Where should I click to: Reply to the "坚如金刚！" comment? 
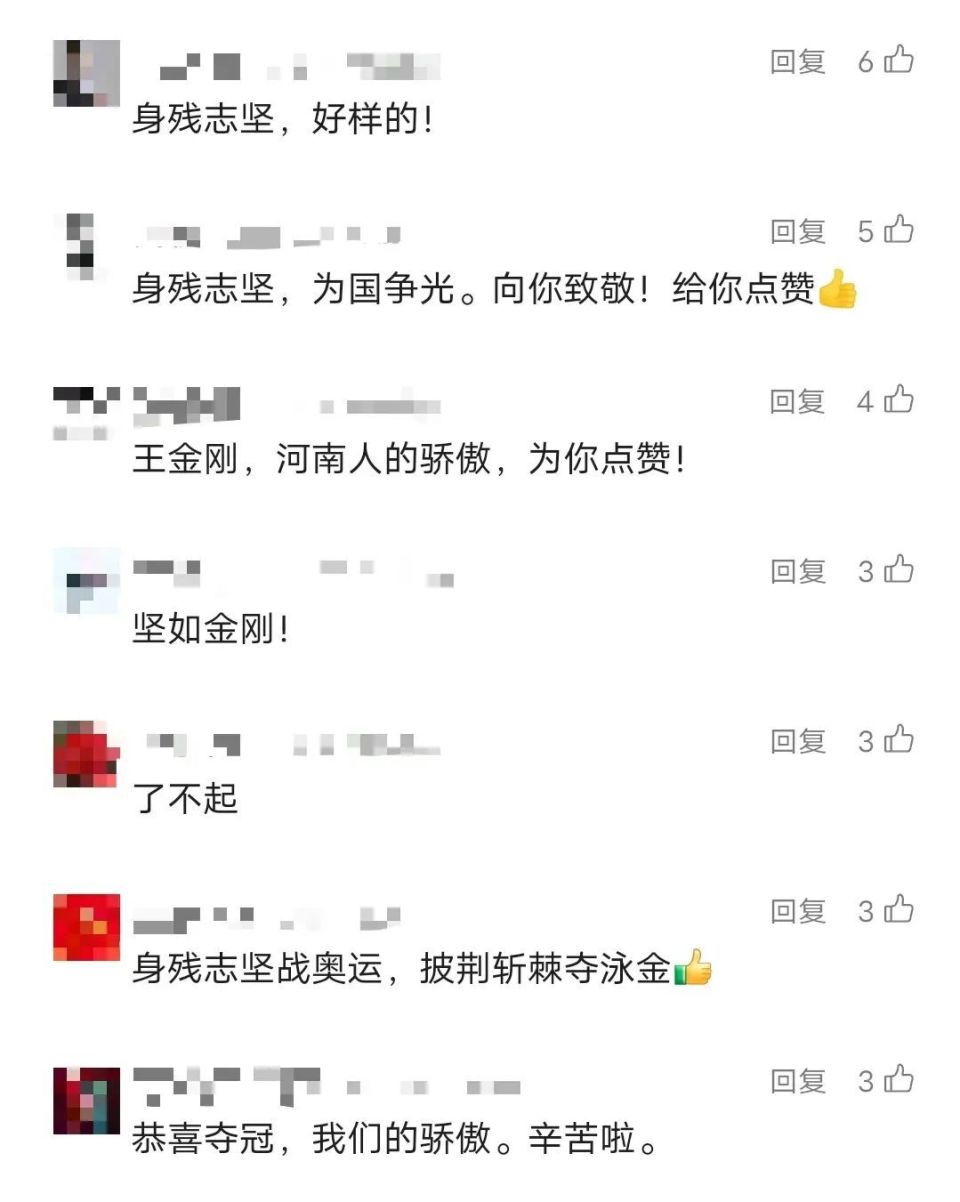[x=797, y=570]
